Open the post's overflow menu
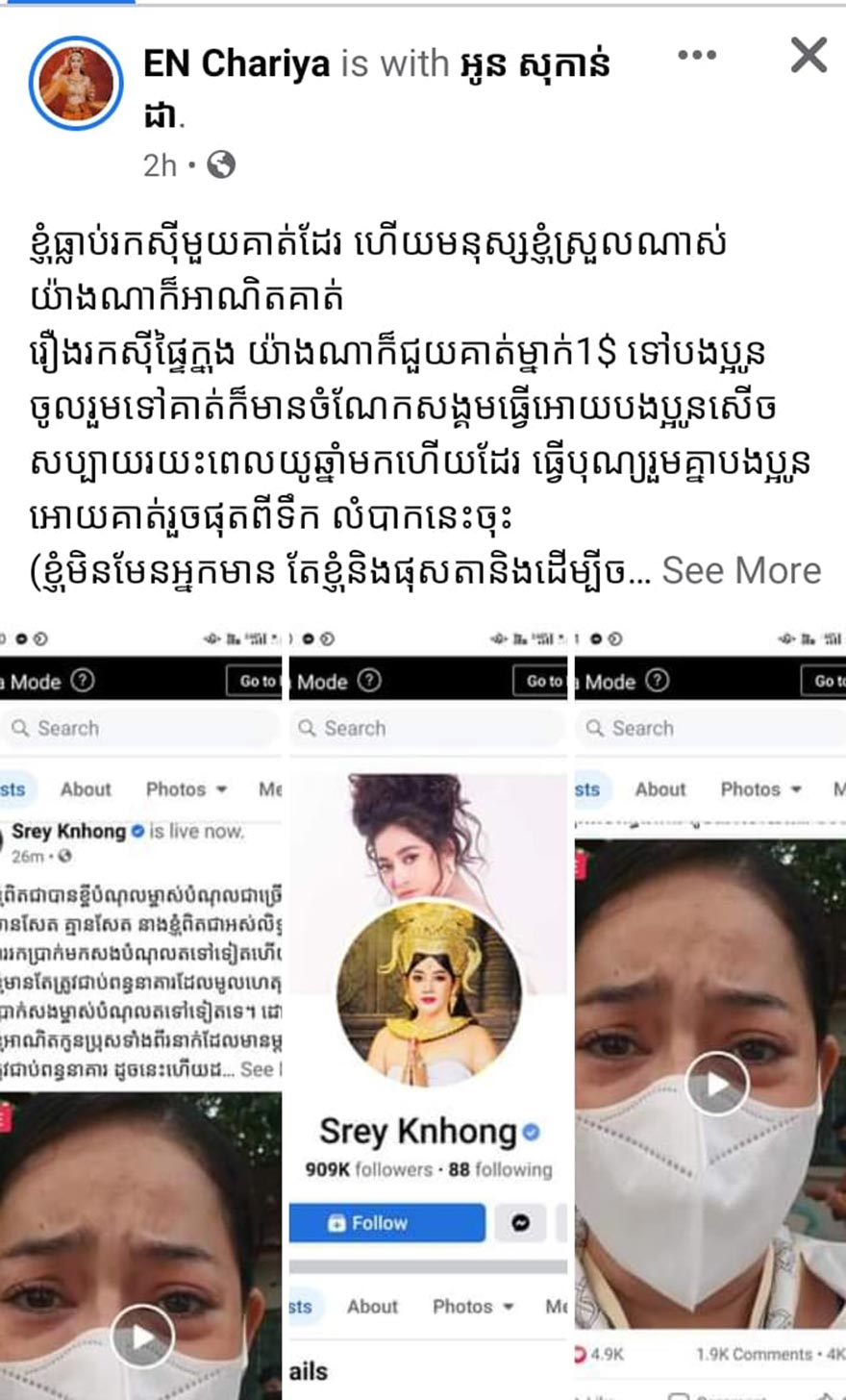This screenshot has width=846, height=1400. click(x=697, y=56)
